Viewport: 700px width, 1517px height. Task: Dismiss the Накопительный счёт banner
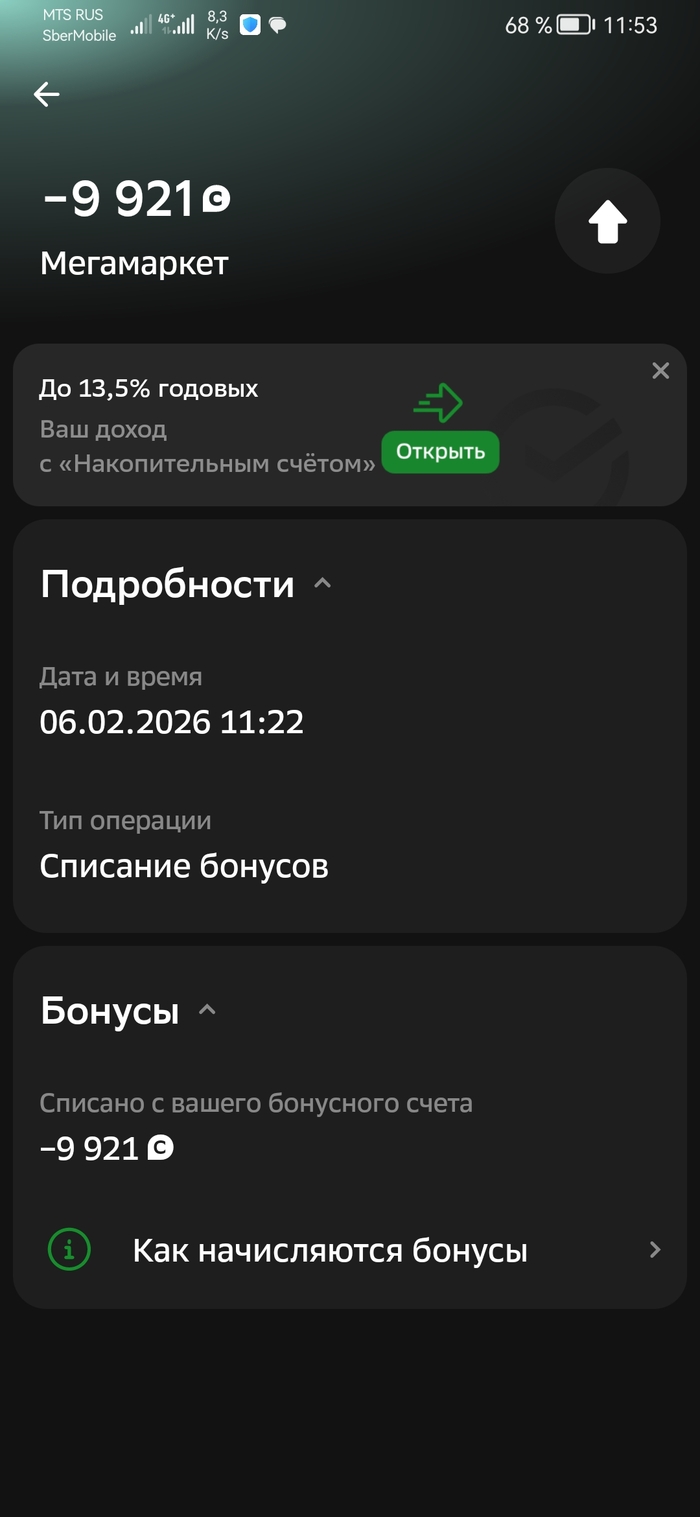click(x=660, y=371)
